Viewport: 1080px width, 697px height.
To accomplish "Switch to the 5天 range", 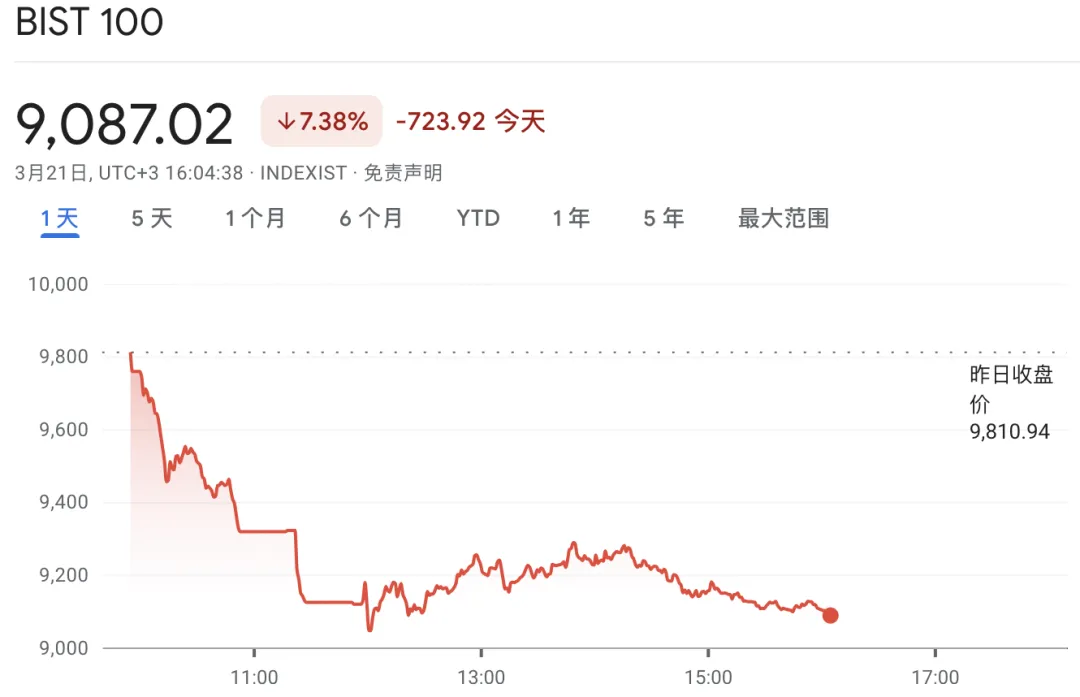I will tap(152, 218).
